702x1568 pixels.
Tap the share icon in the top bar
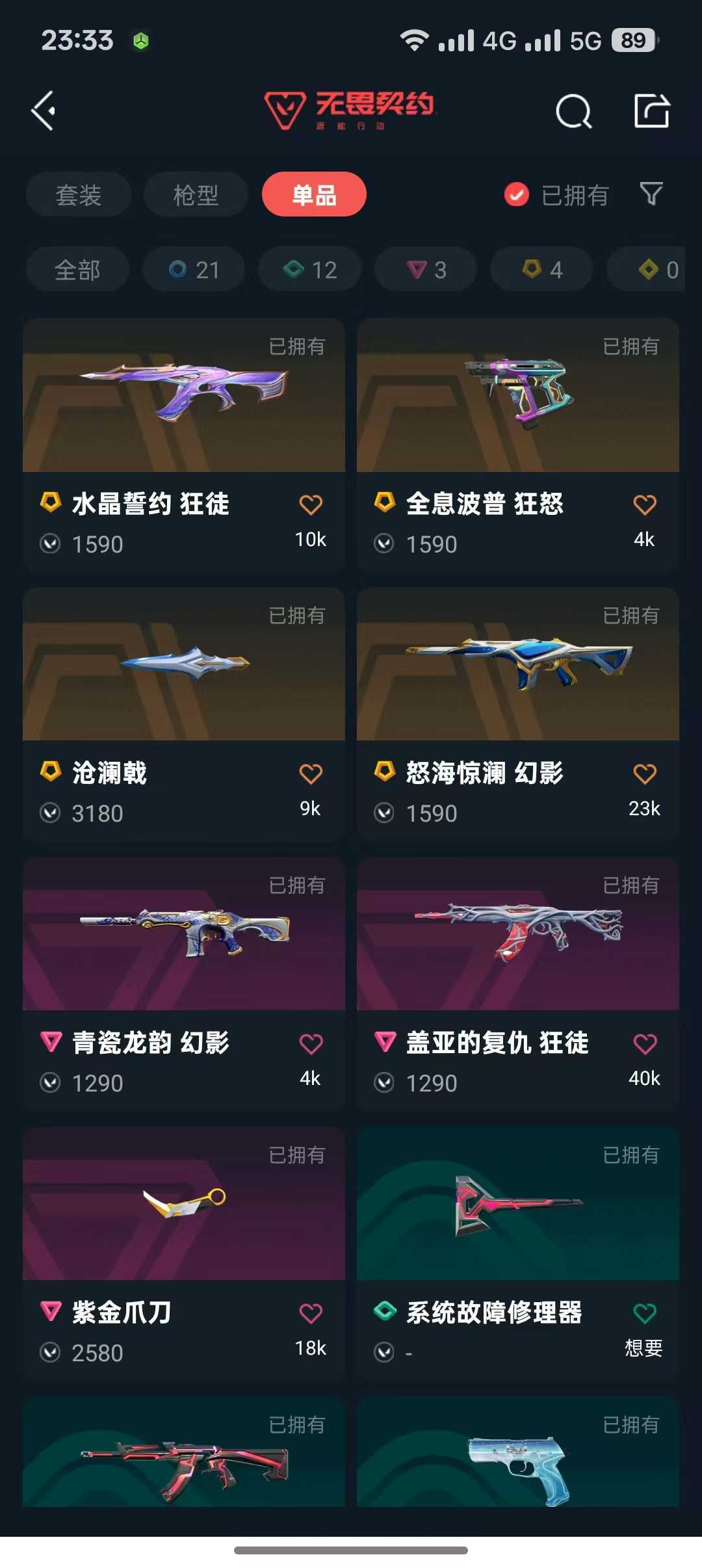click(651, 111)
